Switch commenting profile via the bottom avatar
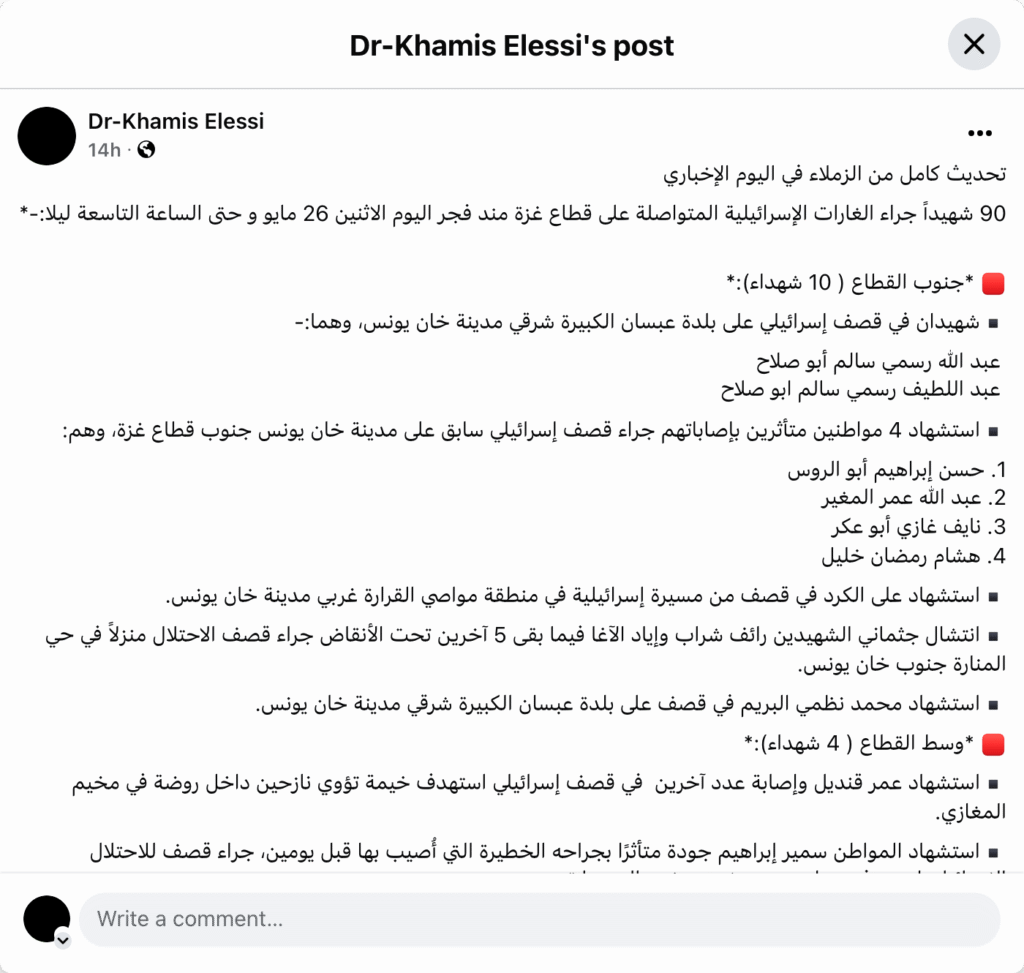Screen dimensions: 1024x973 coord(47,920)
